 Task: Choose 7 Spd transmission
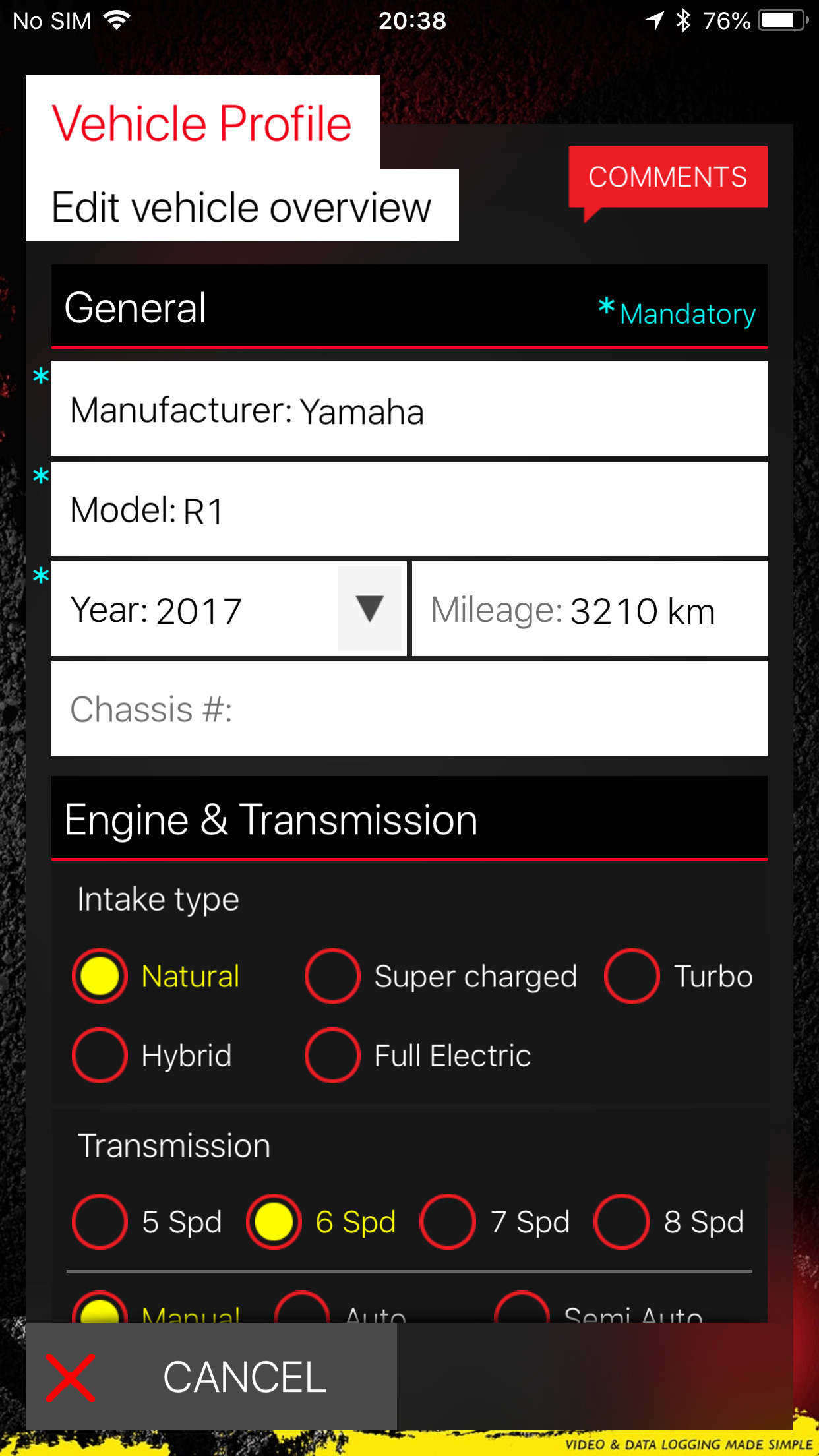[x=448, y=1221]
